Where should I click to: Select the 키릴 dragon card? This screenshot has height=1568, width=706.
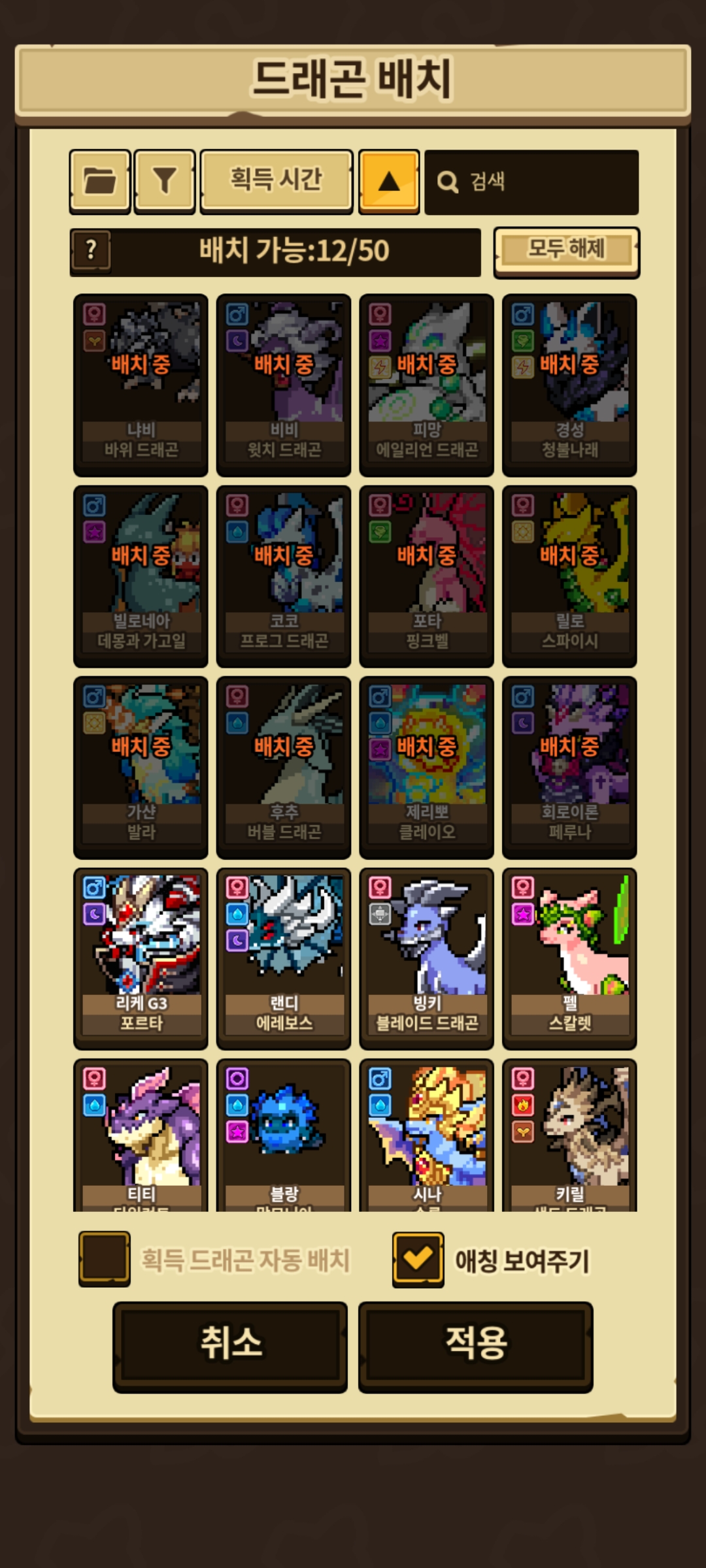click(569, 1135)
